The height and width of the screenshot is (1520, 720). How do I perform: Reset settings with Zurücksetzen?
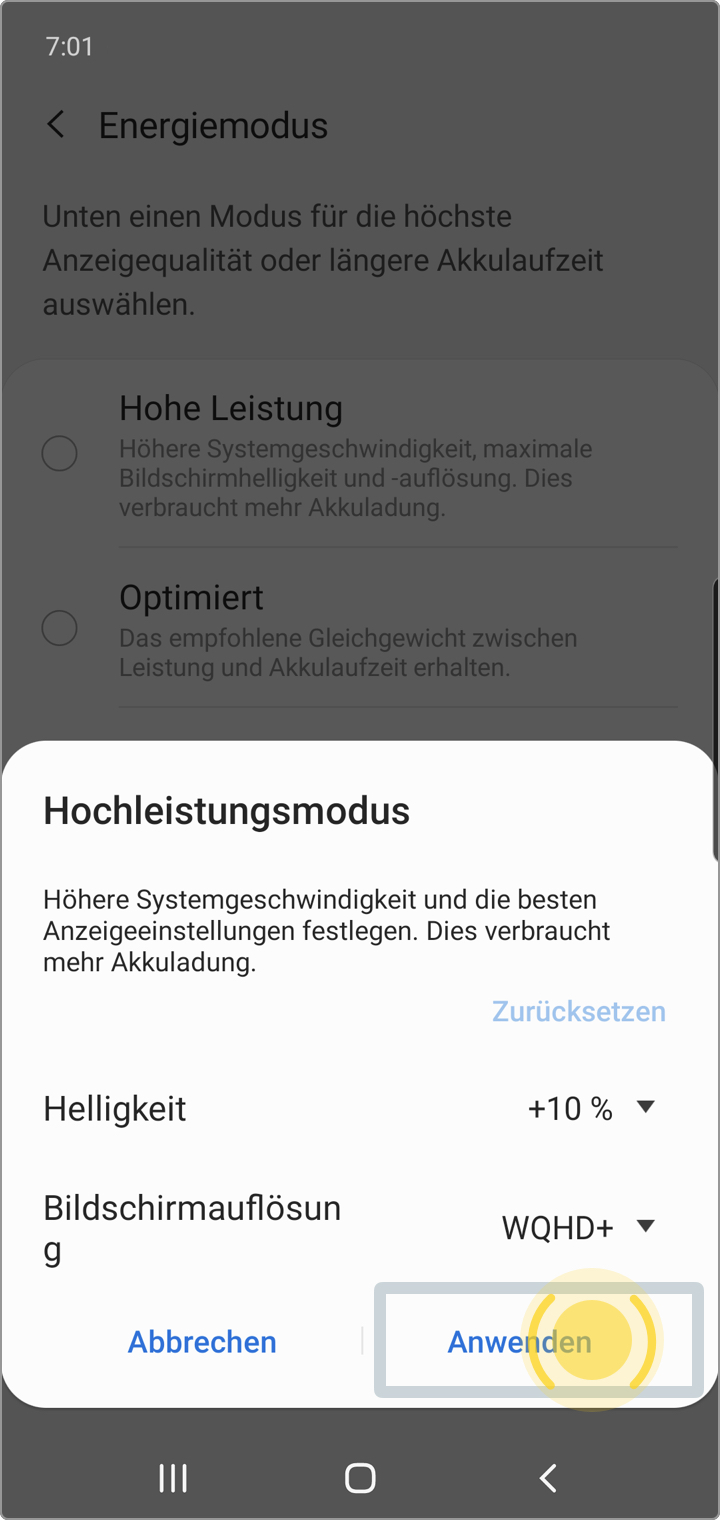[x=578, y=1011]
